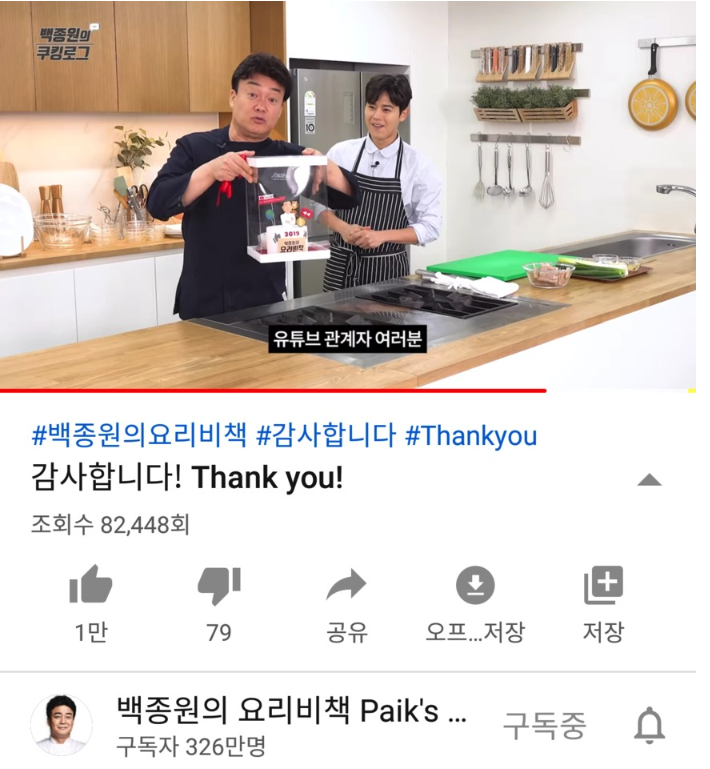Open the channel notification bell

point(650,726)
